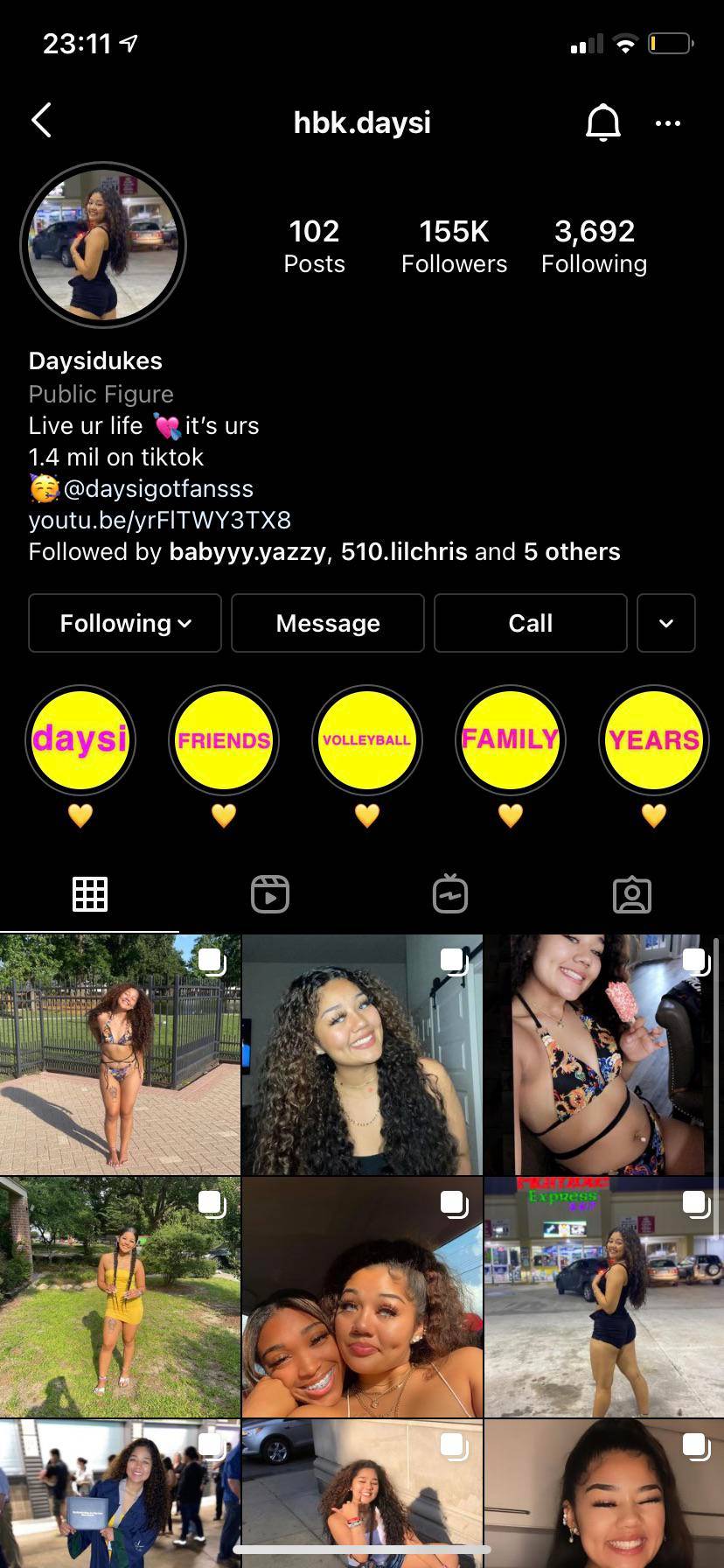Viewport: 724px width, 1568px height.
Task: Switch to the Reels tab
Action: [270, 894]
